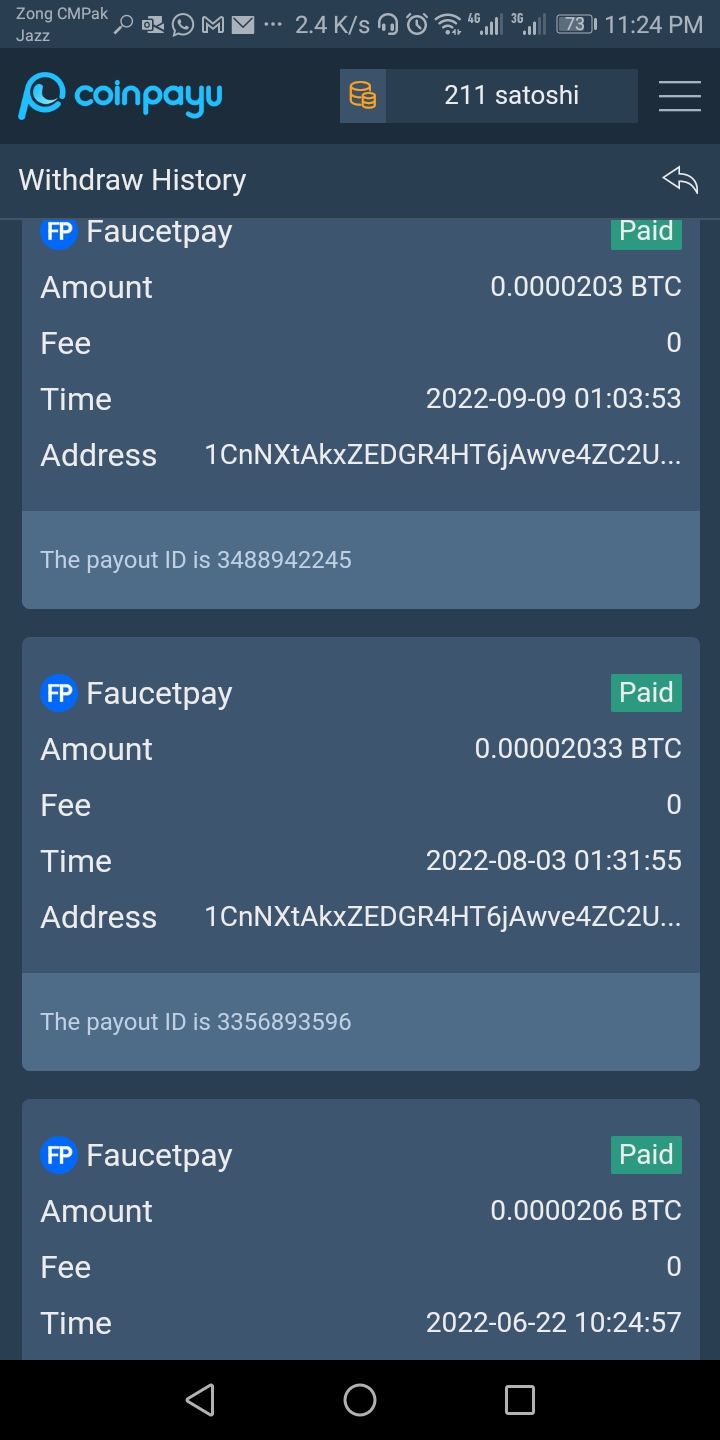Open the hamburger menu
The width and height of the screenshot is (720, 1440).
pyautogui.click(x=679, y=96)
